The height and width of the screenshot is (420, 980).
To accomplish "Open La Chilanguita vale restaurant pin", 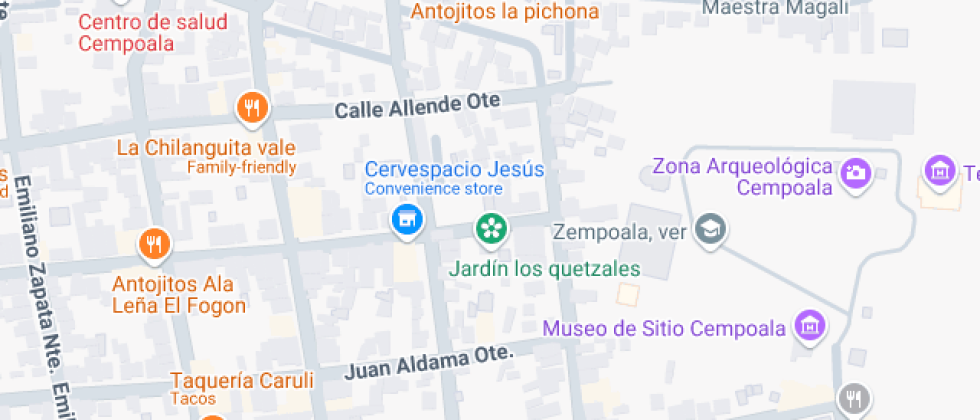I will click(x=253, y=107).
